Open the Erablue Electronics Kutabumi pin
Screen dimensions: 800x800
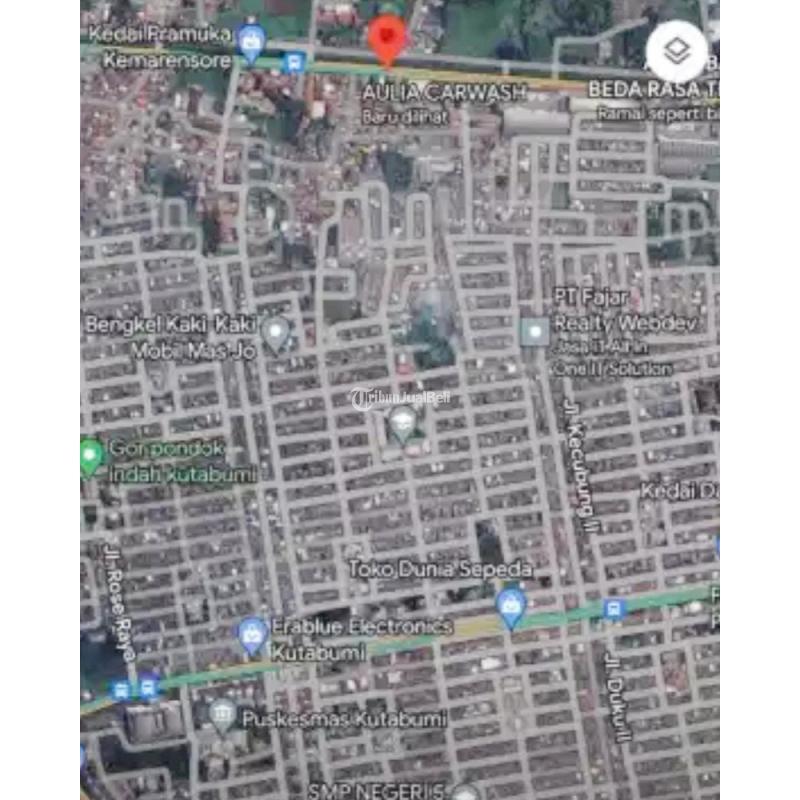pyautogui.click(x=252, y=634)
